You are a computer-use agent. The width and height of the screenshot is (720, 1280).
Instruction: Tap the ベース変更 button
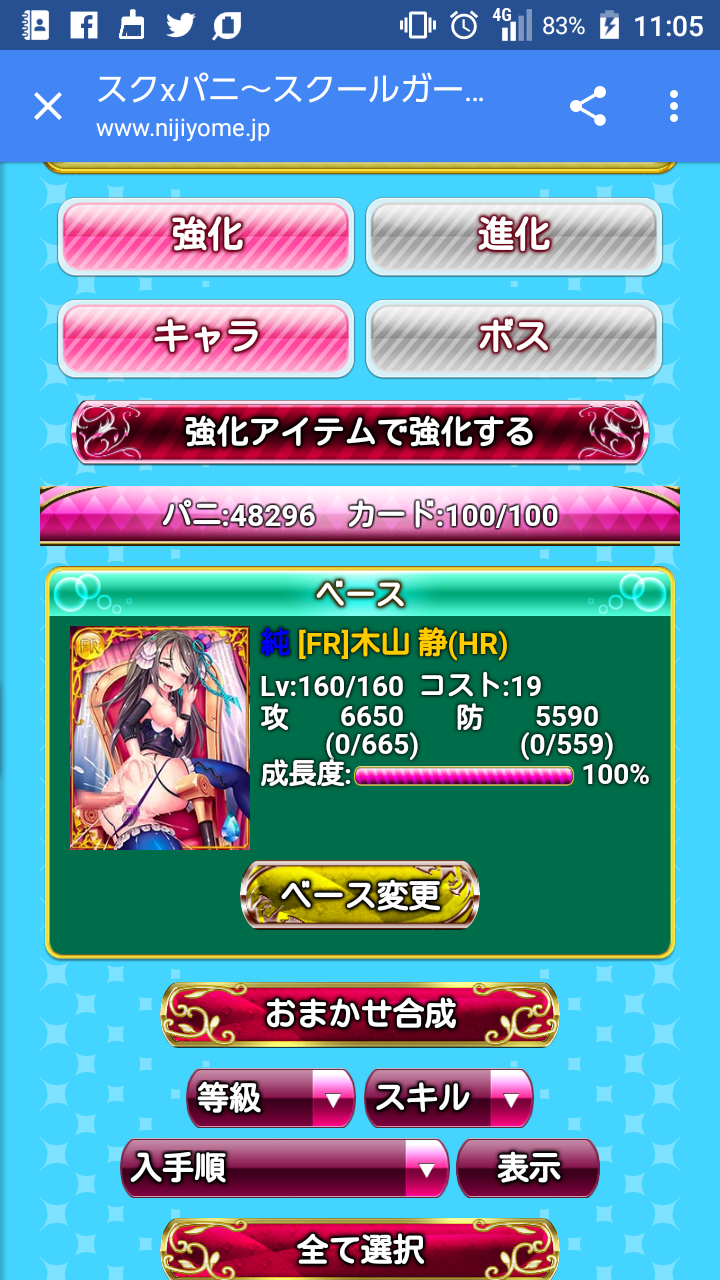pyautogui.click(x=360, y=895)
